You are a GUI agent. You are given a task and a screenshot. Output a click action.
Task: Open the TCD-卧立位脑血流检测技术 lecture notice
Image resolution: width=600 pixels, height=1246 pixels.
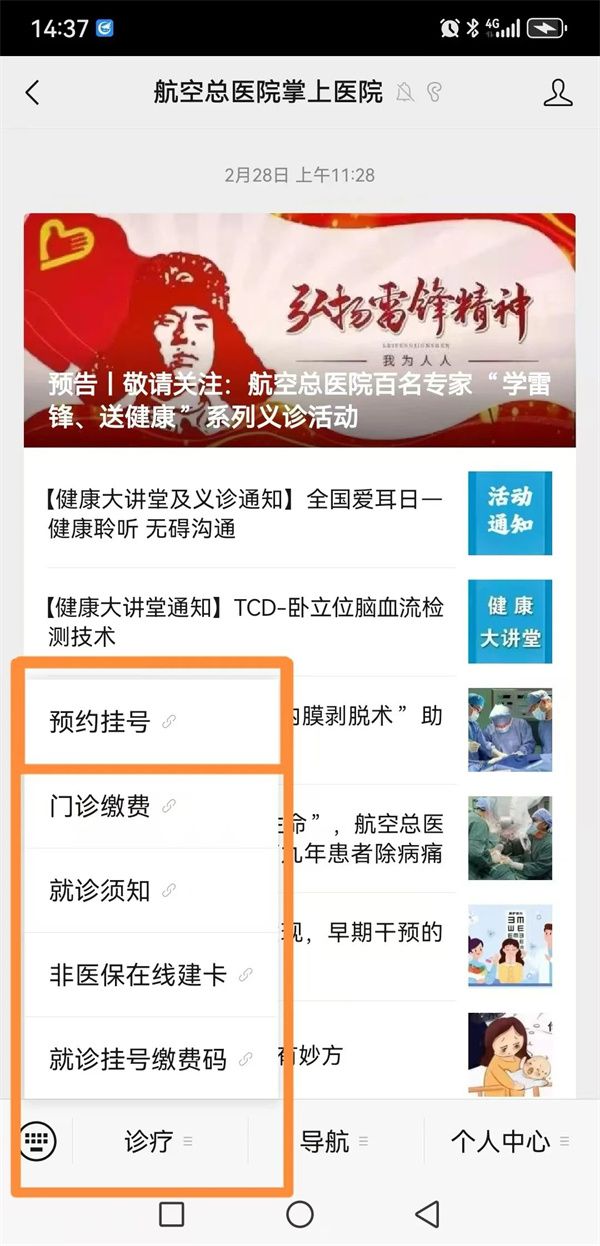click(300, 622)
